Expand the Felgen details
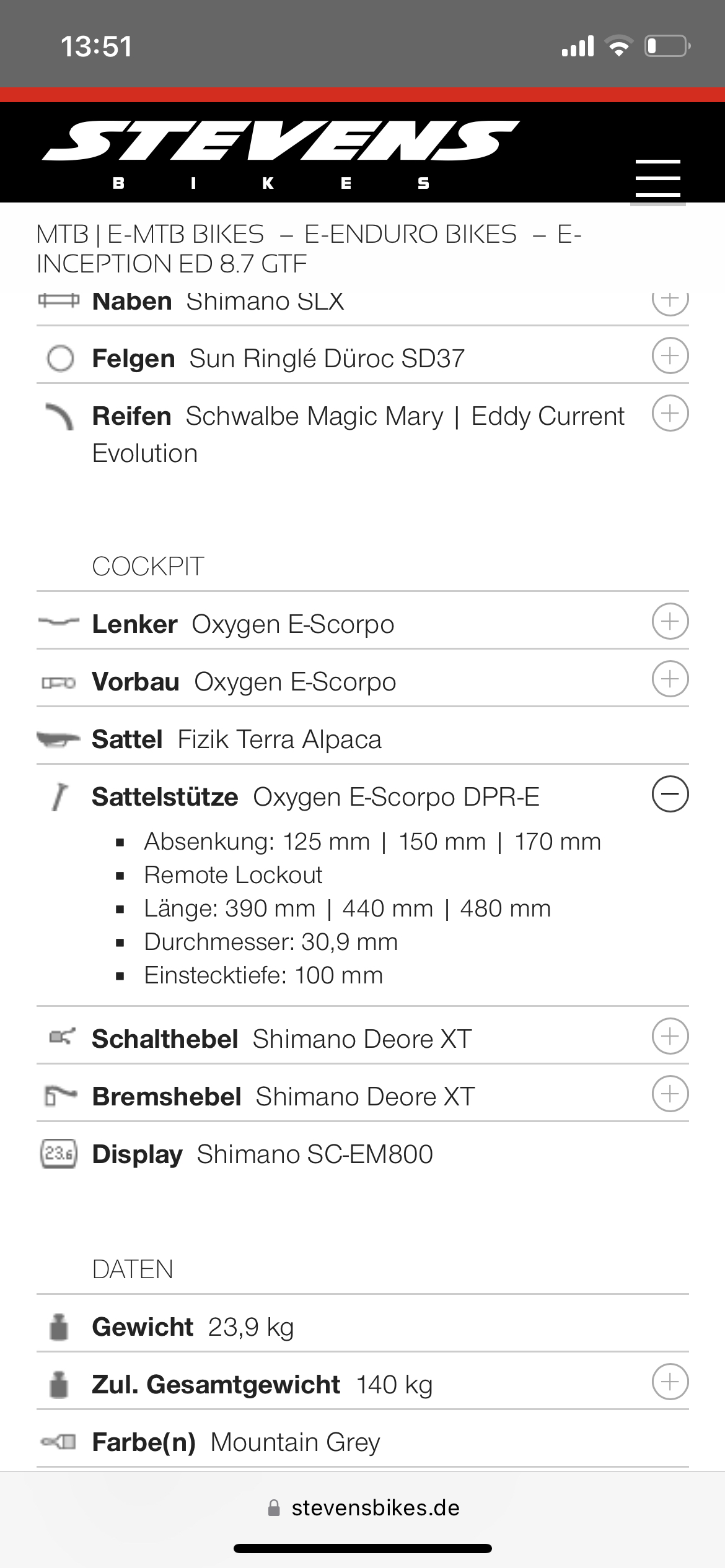Image resolution: width=725 pixels, height=1568 pixels. pyautogui.click(x=670, y=355)
